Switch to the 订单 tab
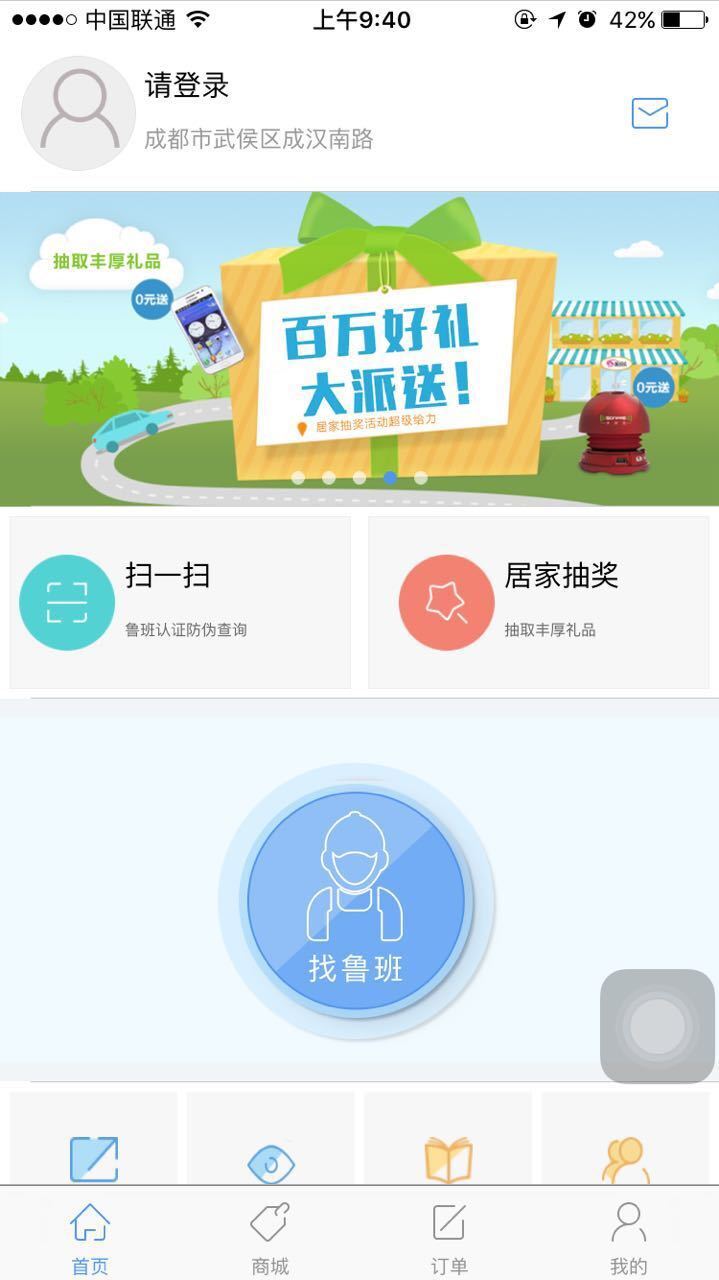The width and height of the screenshot is (719, 1280). coord(449,1238)
